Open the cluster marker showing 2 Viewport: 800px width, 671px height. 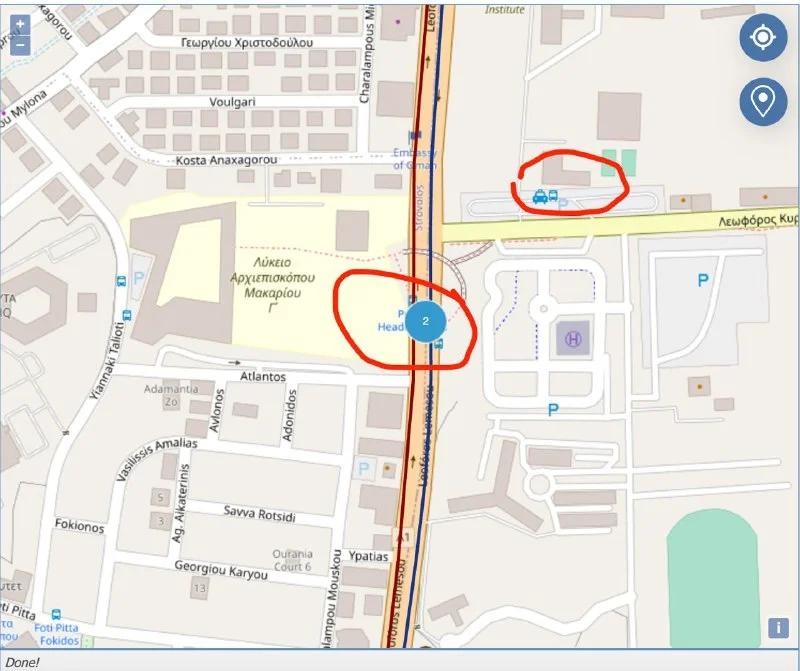[x=427, y=321]
